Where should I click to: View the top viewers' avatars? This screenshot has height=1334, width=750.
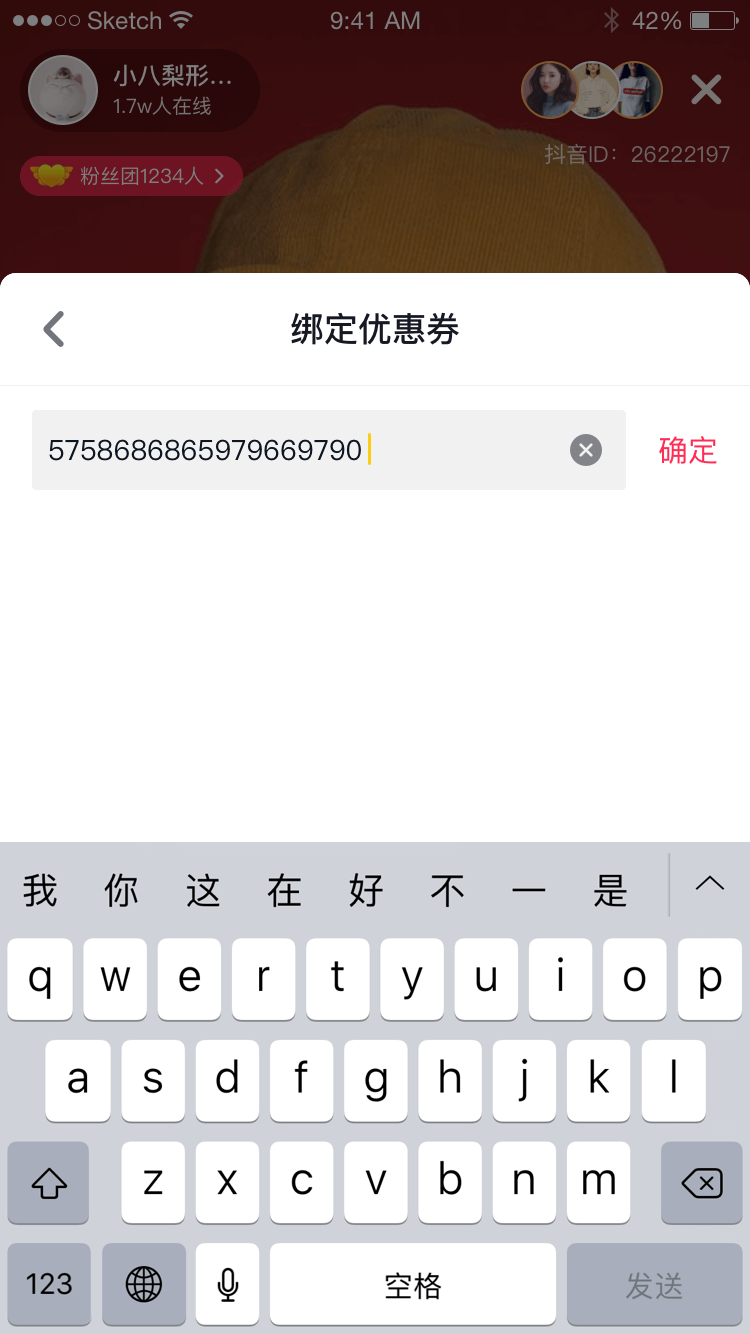pos(592,91)
